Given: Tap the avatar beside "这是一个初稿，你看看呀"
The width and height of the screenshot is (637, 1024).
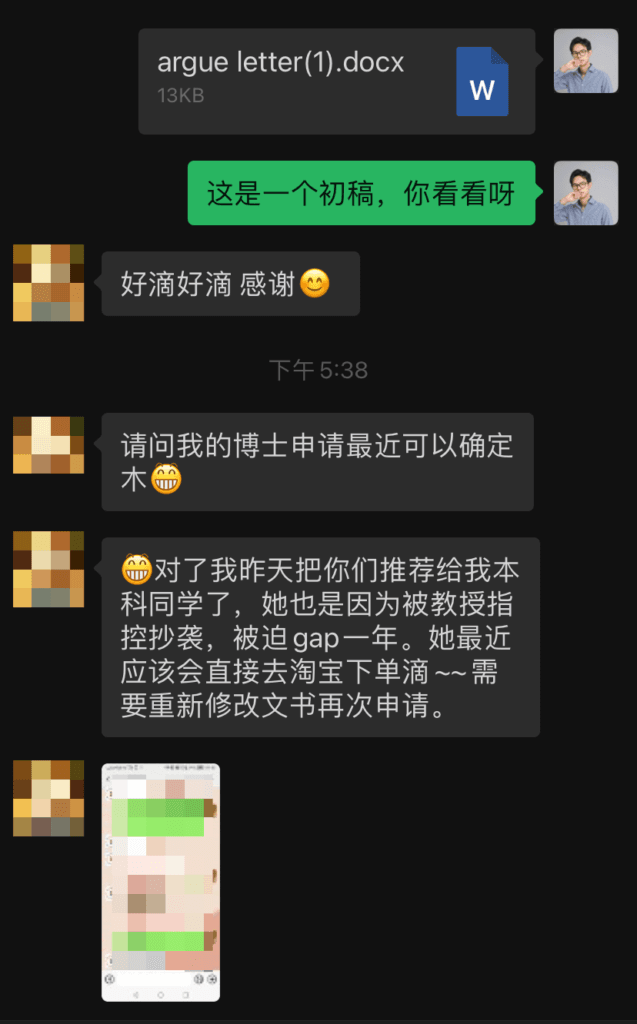Looking at the screenshot, I should [585, 193].
